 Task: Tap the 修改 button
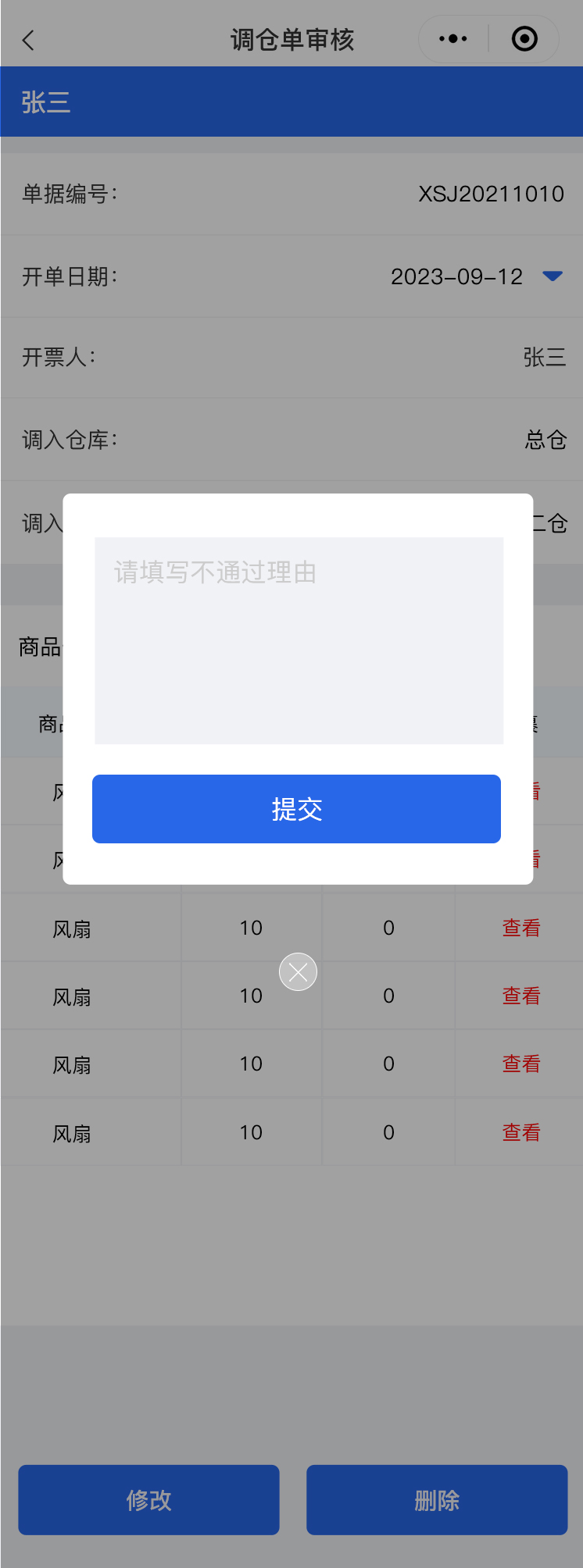point(148,1499)
